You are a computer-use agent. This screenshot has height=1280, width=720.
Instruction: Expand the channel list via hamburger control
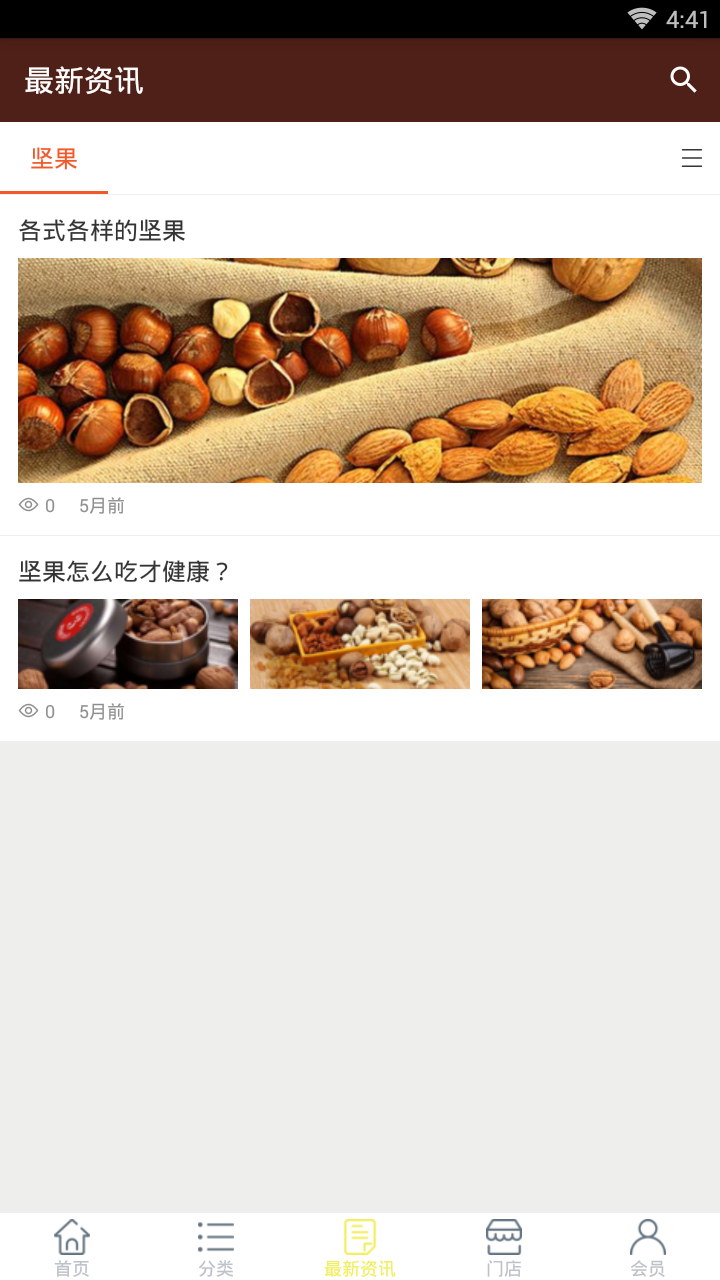pyautogui.click(x=692, y=158)
